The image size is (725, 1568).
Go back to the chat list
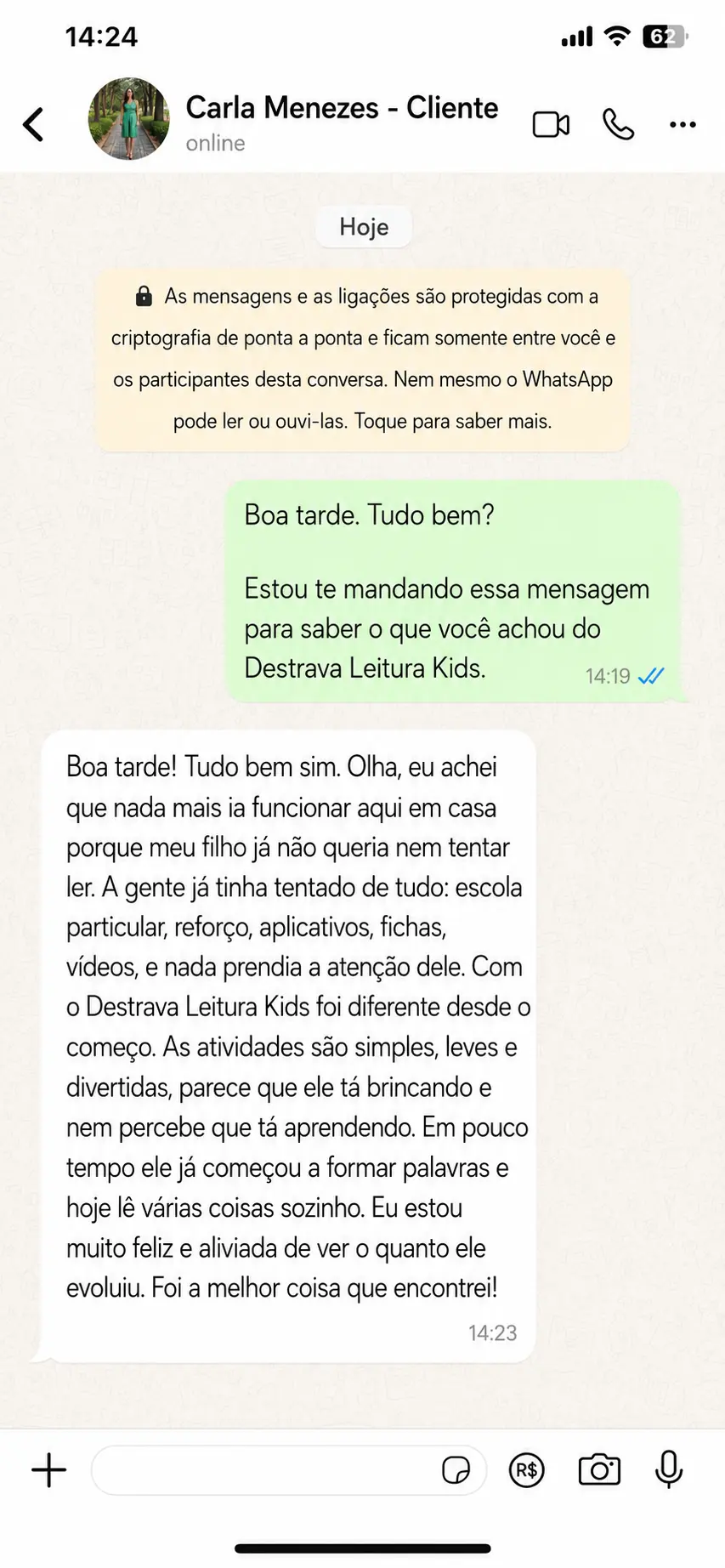tap(33, 124)
